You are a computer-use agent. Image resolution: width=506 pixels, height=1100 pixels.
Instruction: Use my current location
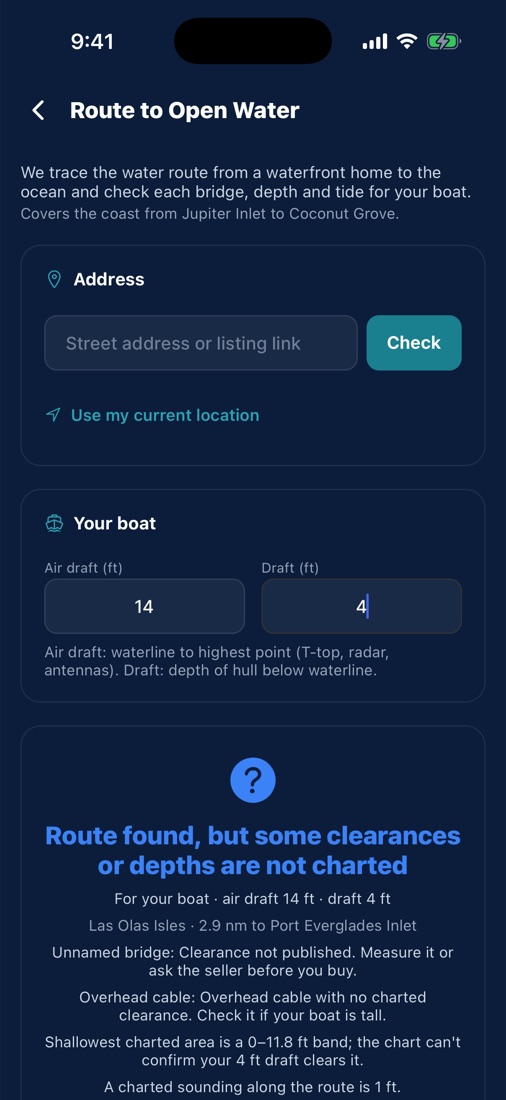pos(152,415)
